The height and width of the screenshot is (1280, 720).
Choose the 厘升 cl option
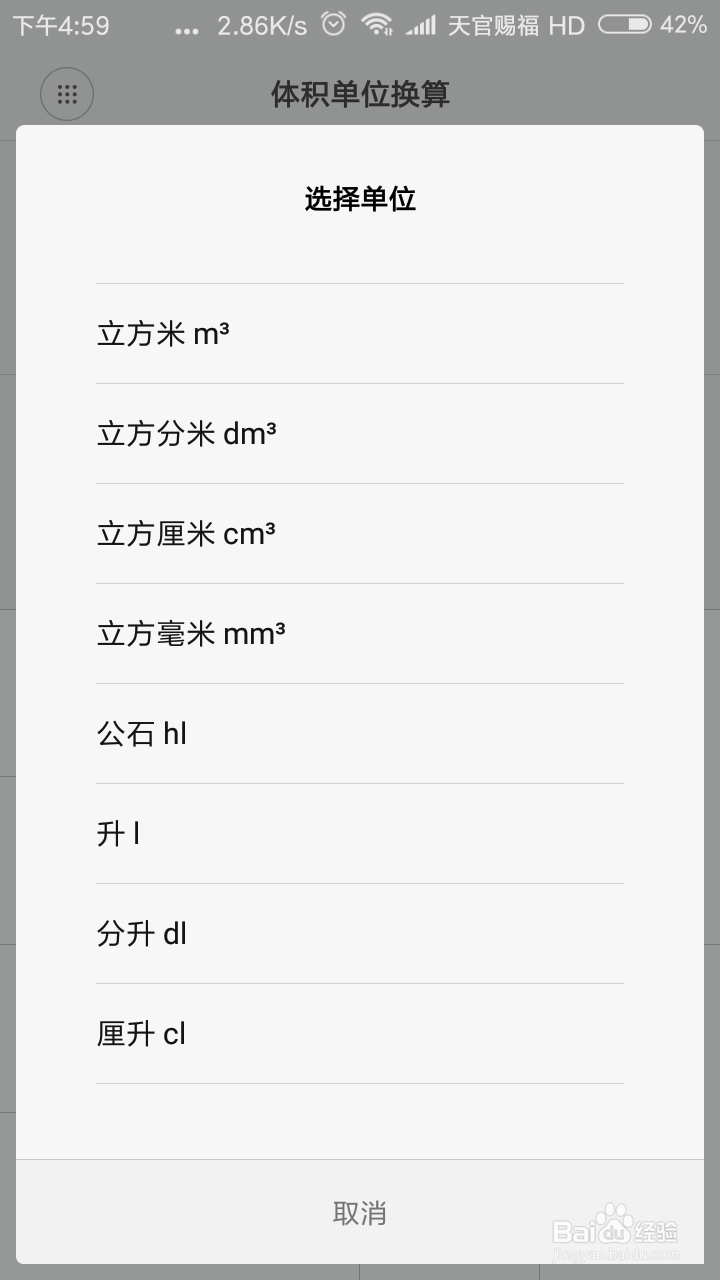pos(360,1034)
